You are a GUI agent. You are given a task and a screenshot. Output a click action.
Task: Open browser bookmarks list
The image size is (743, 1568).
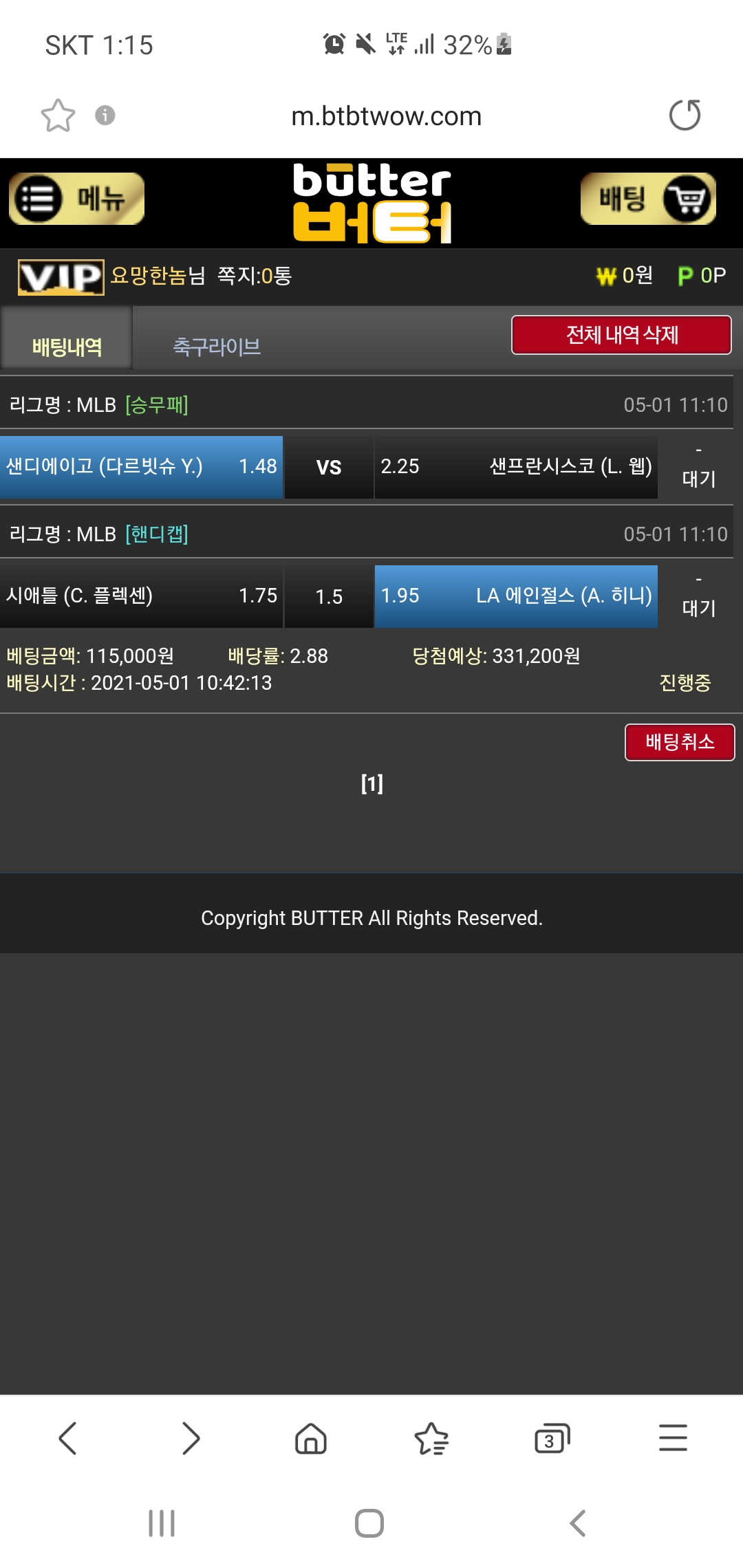pyautogui.click(x=431, y=1438)
